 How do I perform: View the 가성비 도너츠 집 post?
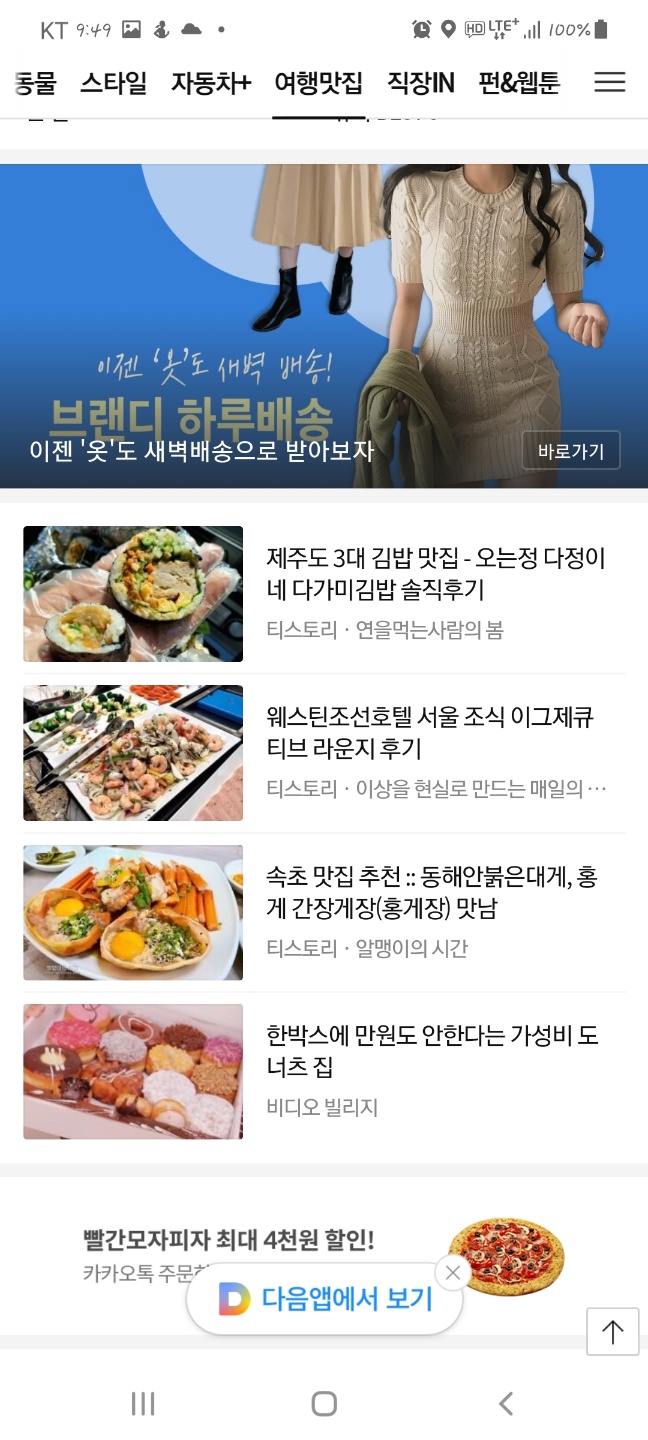(x=324, y=1071)
